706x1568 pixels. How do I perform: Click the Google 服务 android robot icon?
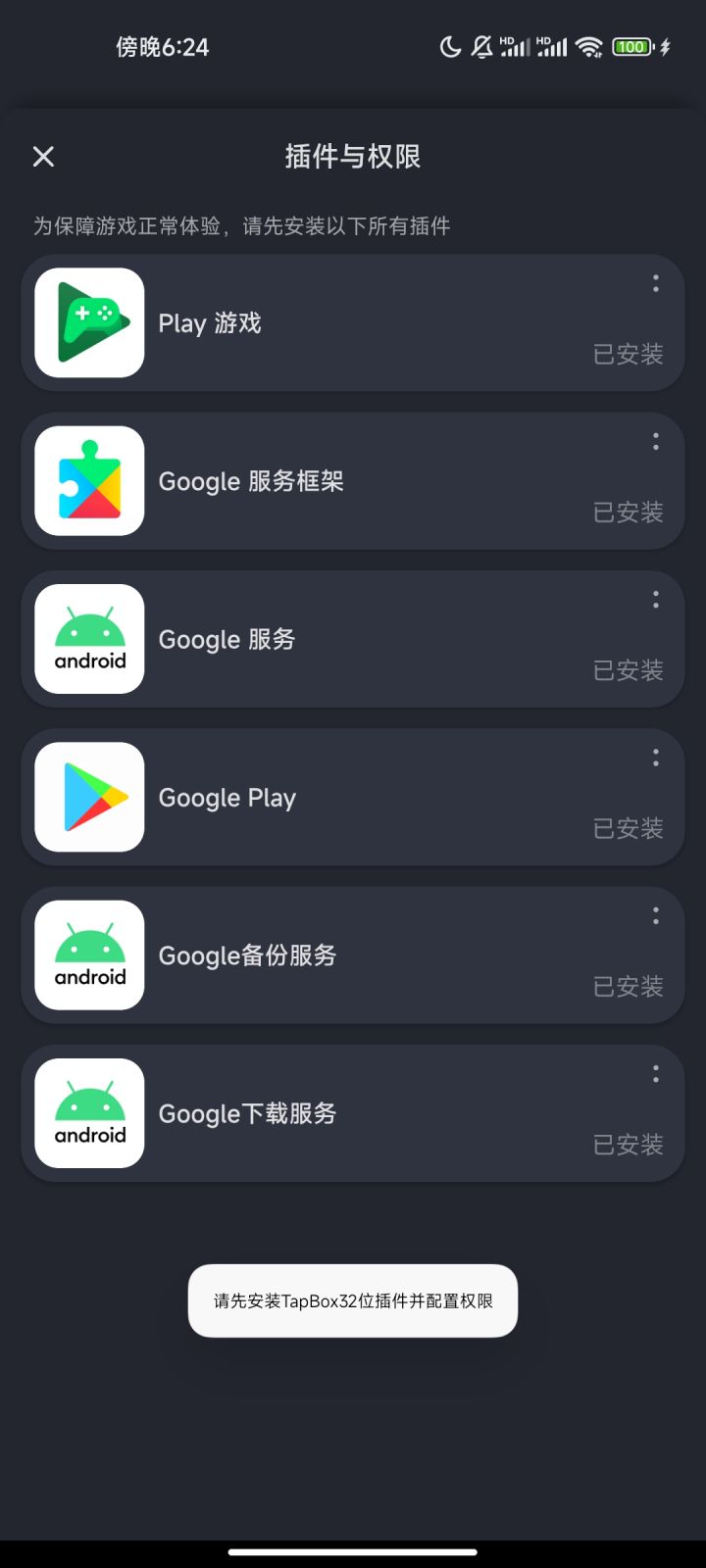click(88, 639)
